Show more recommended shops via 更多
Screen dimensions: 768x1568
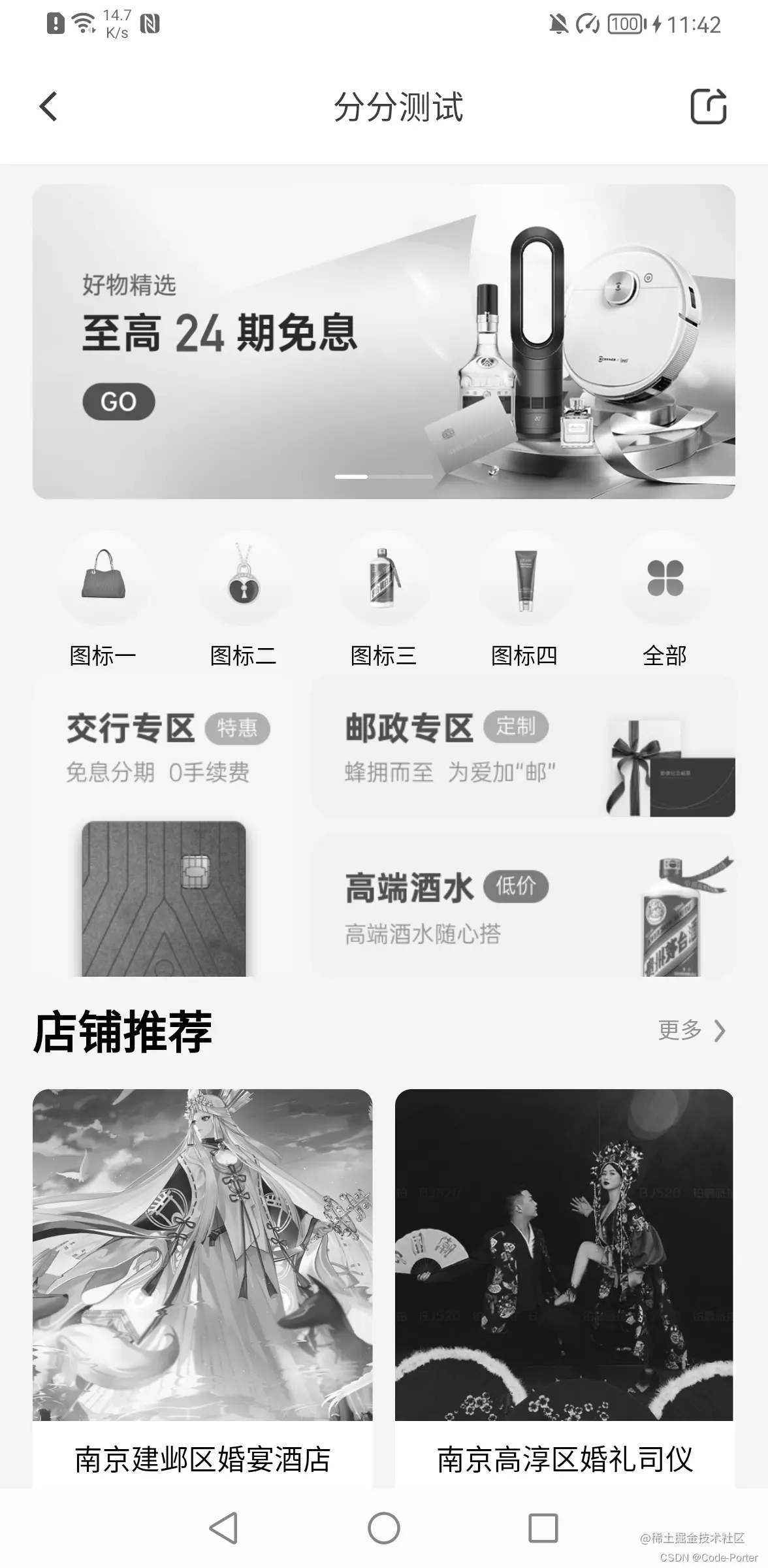692,1030
